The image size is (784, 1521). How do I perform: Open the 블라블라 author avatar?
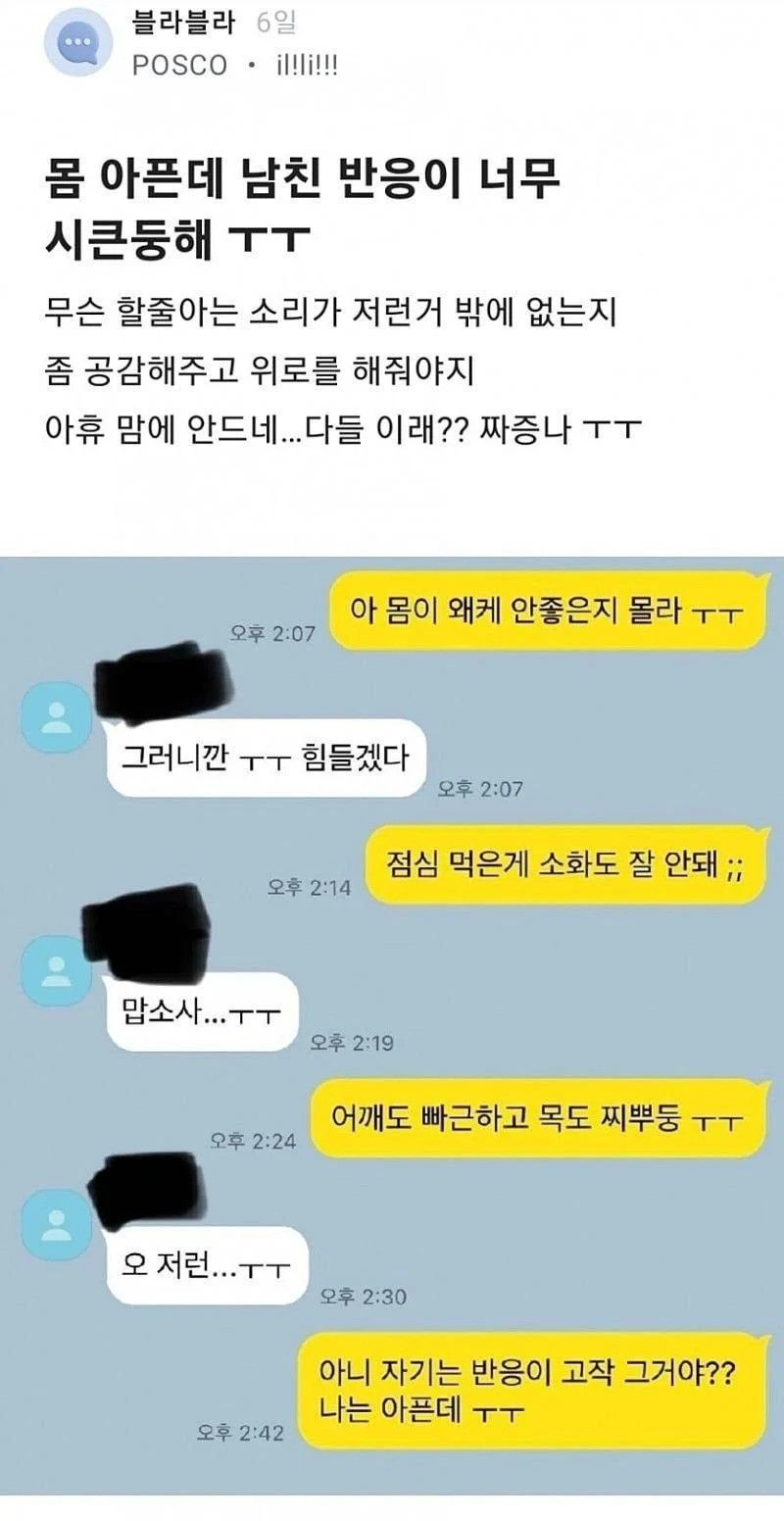(x=79, y=44)
